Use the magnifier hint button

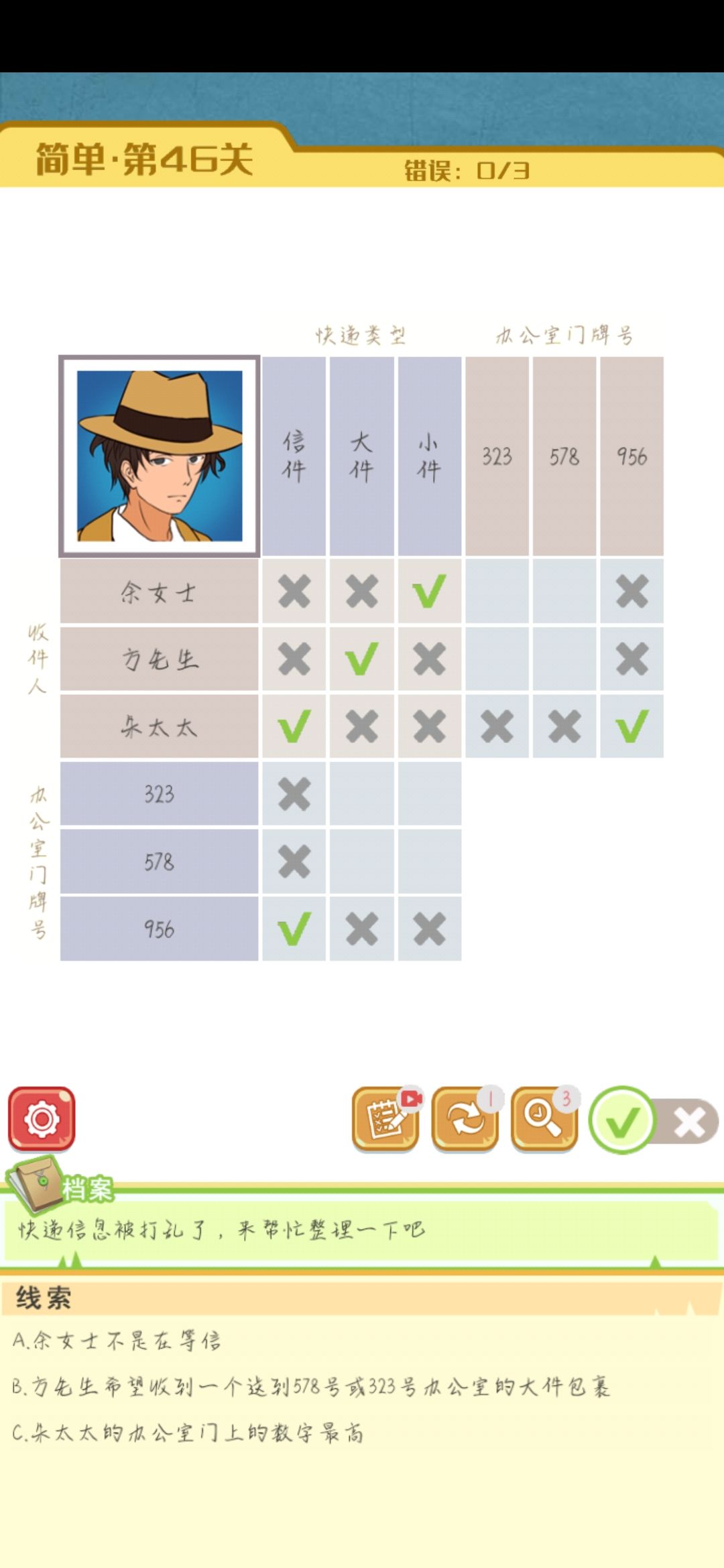(x=544, y=1119)
